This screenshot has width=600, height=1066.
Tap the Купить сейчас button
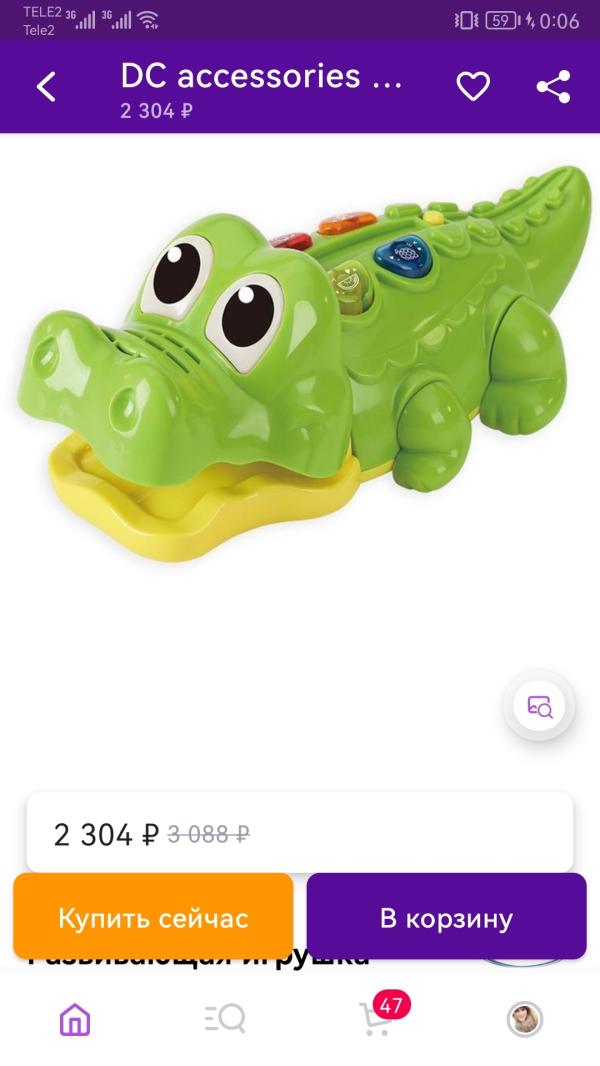click(153, 917)
